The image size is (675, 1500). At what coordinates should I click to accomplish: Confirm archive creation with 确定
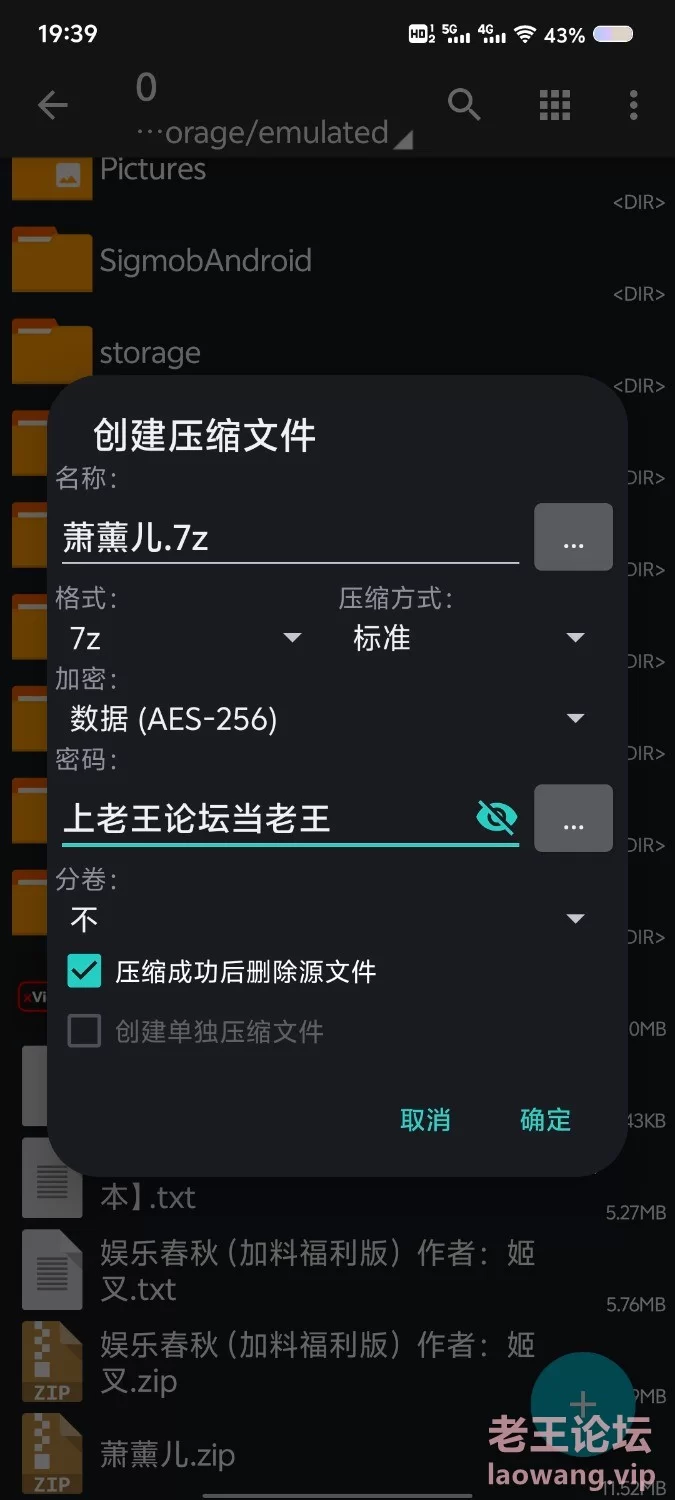pyautogui.click(x=545, y=1119)
